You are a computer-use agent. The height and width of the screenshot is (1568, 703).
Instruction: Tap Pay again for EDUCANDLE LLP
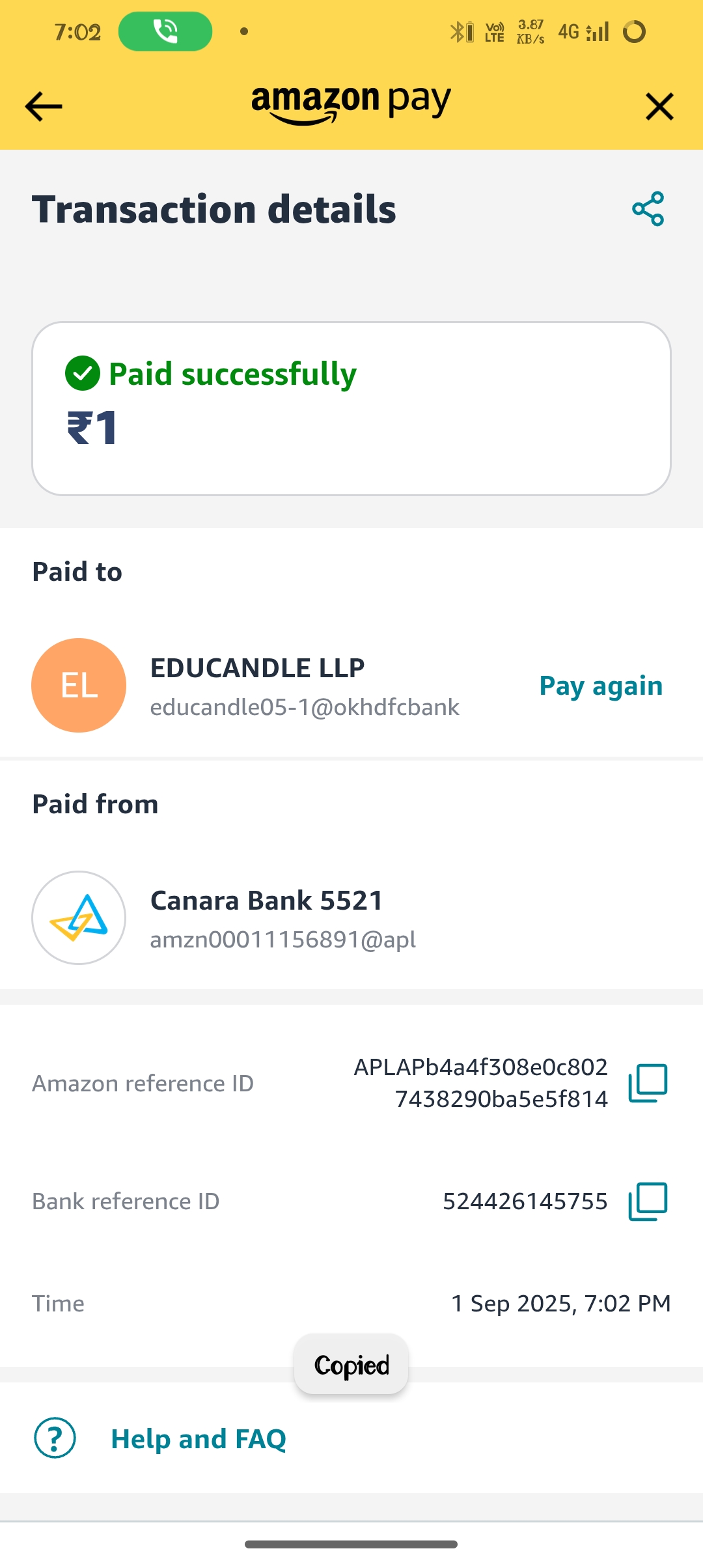(x=600, y=686)
